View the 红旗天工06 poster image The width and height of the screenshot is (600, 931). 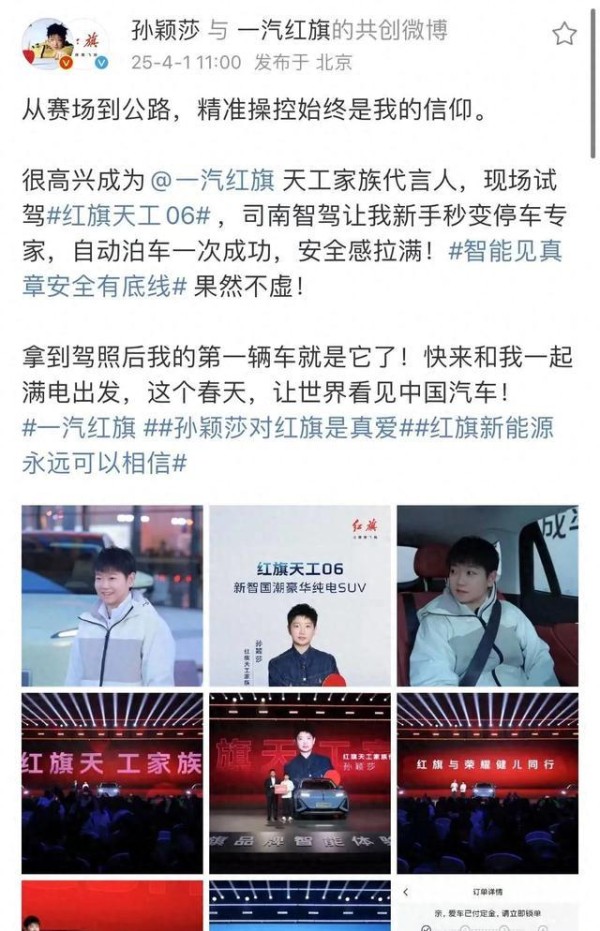click(299, 595)
